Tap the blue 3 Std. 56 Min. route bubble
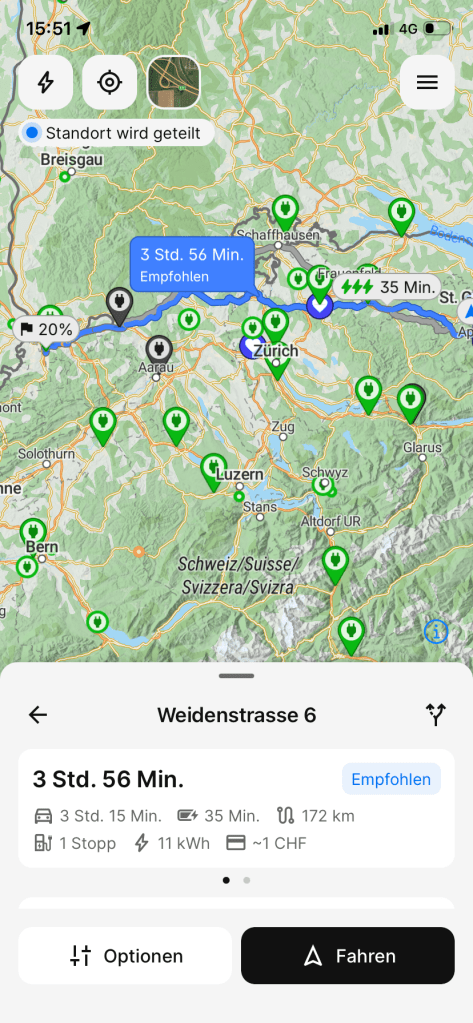The height and width of the screenshot is (1023, 473). (x=192, y=264)
